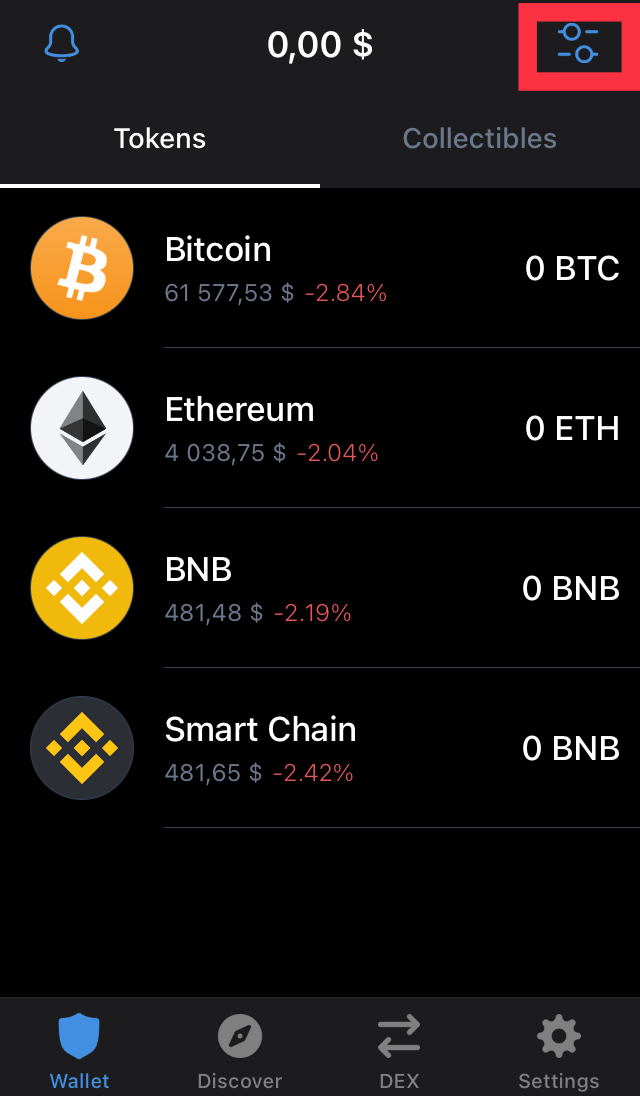View the Smart Chain token row
640x1096 pixels.
pos(320,748)
